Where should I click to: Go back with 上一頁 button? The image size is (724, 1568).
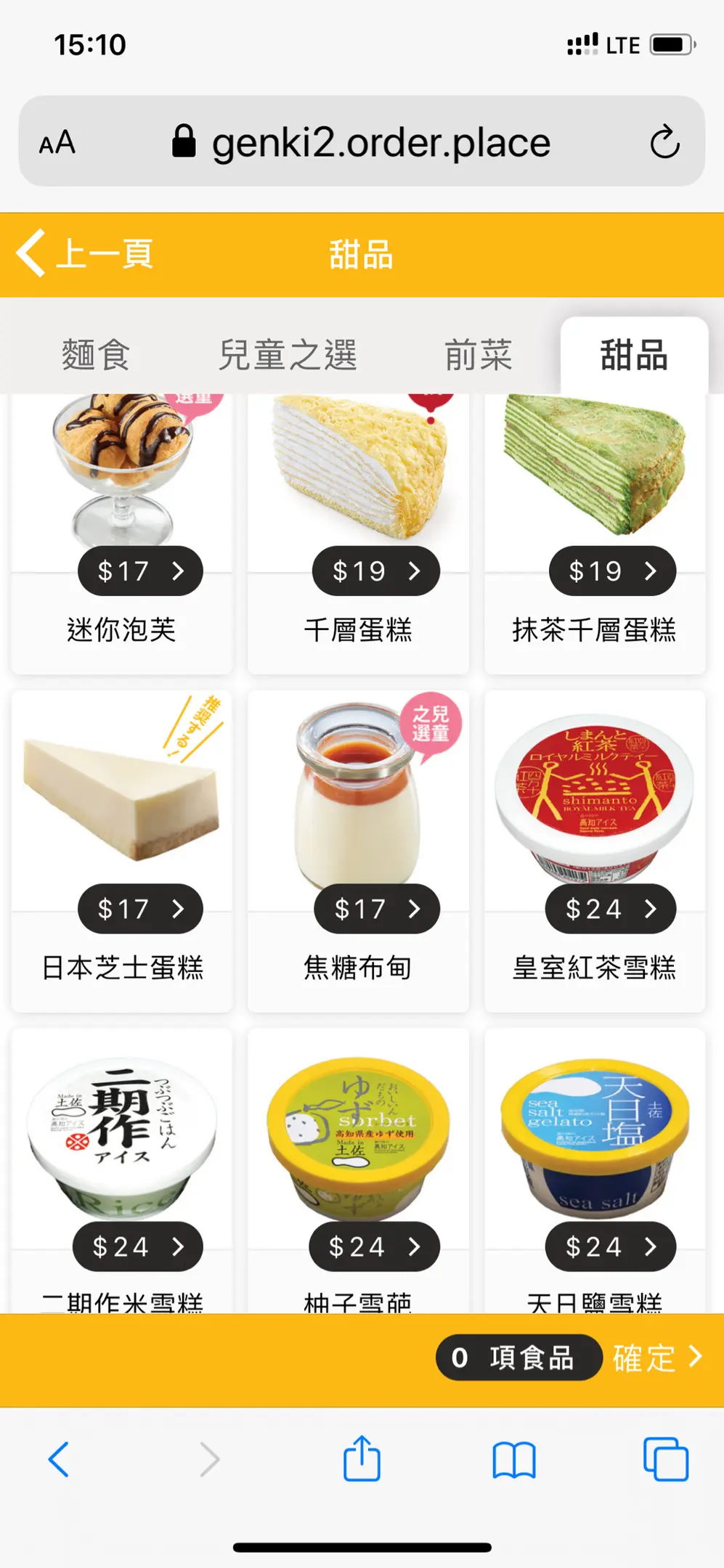pyautogui.click(x=86, y=254)
